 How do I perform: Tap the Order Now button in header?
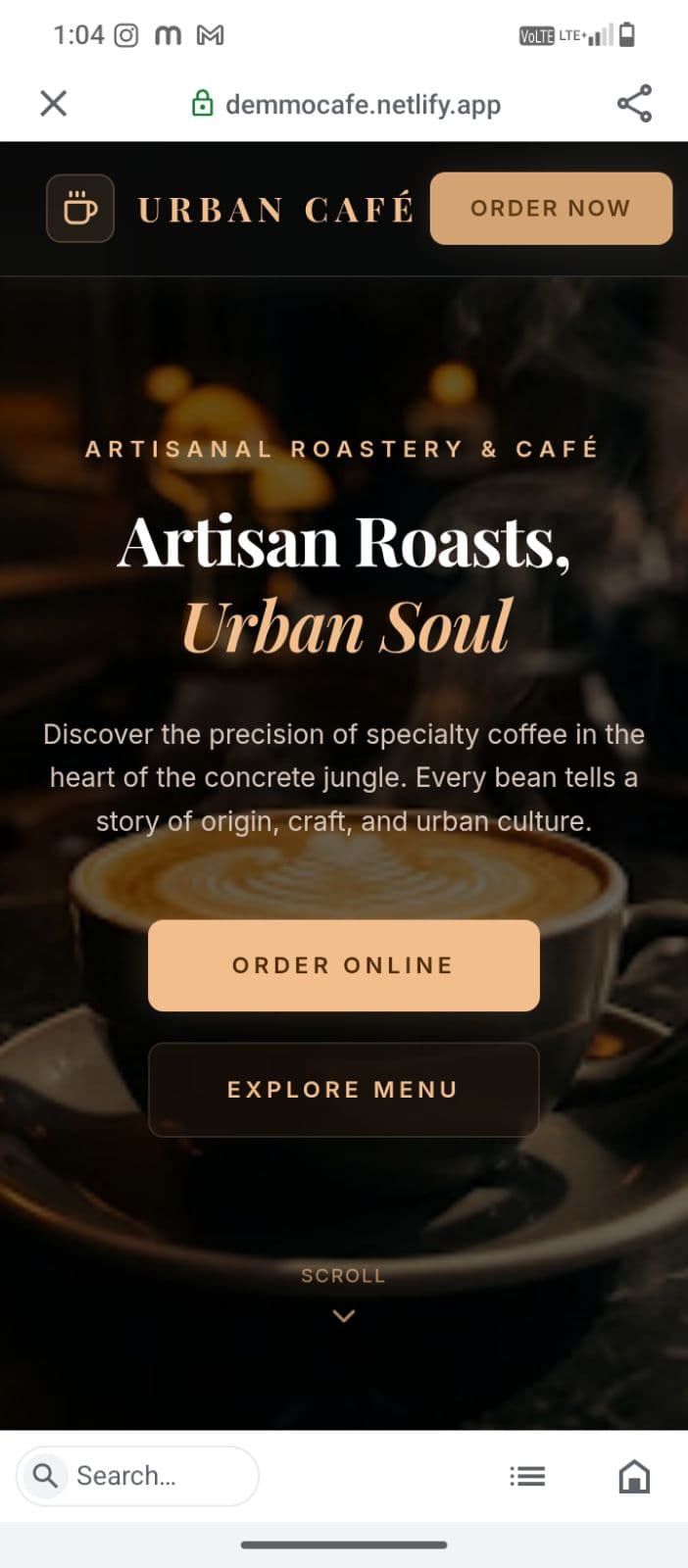point(551,208)
